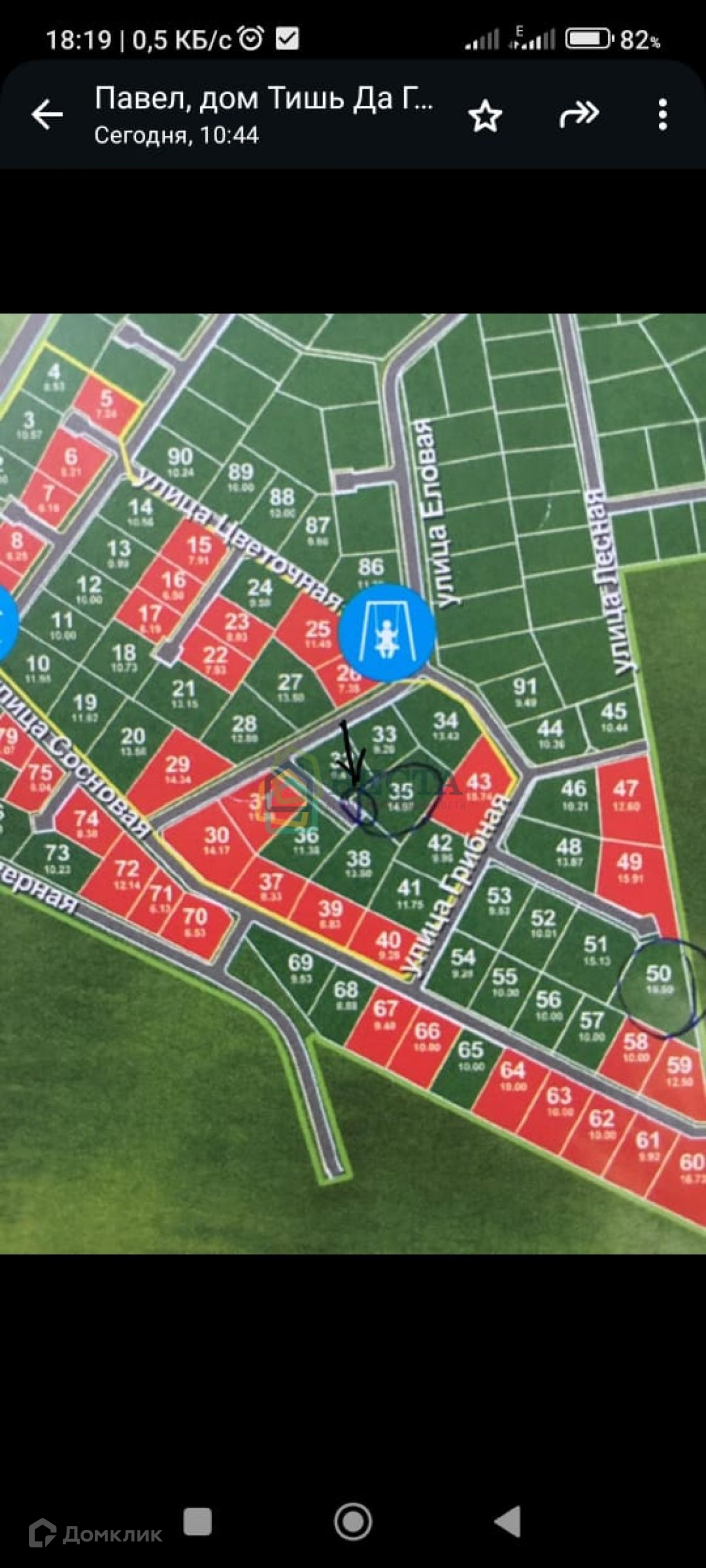
Task: Forward the image to another chat
Action: 579,115
